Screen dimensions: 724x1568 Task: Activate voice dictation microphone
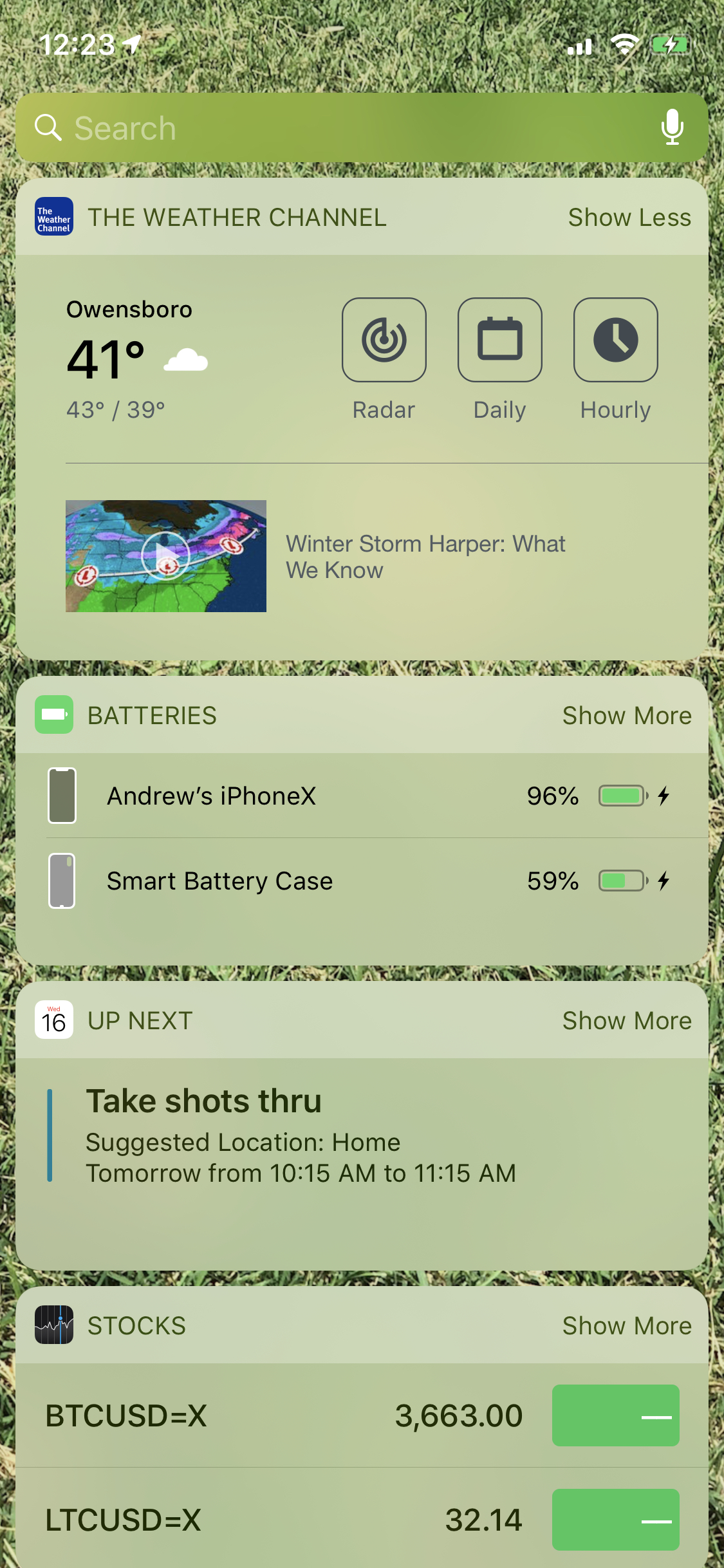pyautogui.click(x=673, y=127)
